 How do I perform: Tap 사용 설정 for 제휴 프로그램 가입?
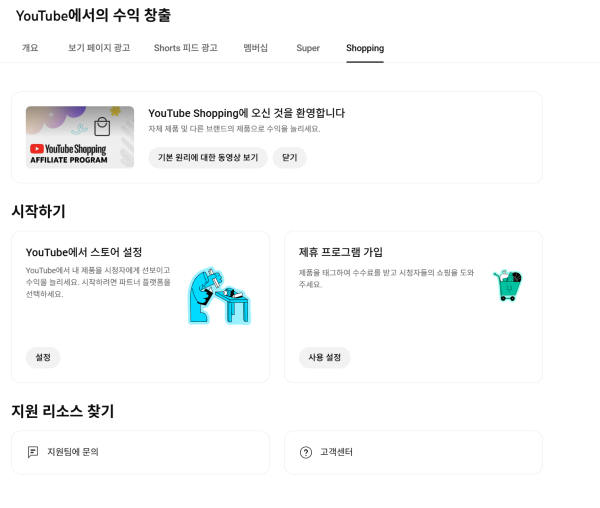click(324, 357)
